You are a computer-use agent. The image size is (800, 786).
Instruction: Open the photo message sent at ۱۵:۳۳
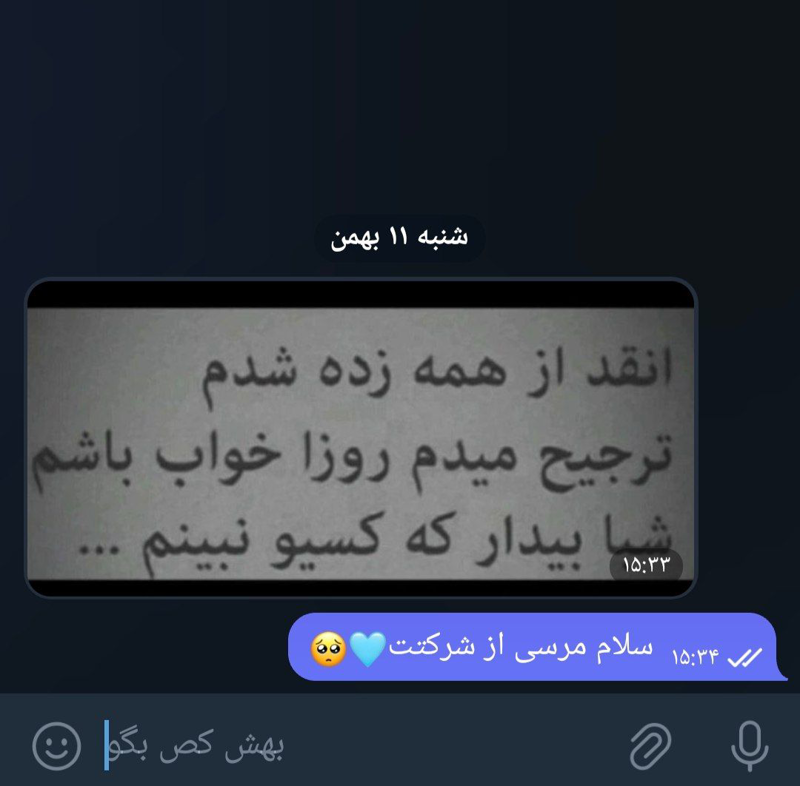(360, 438)
